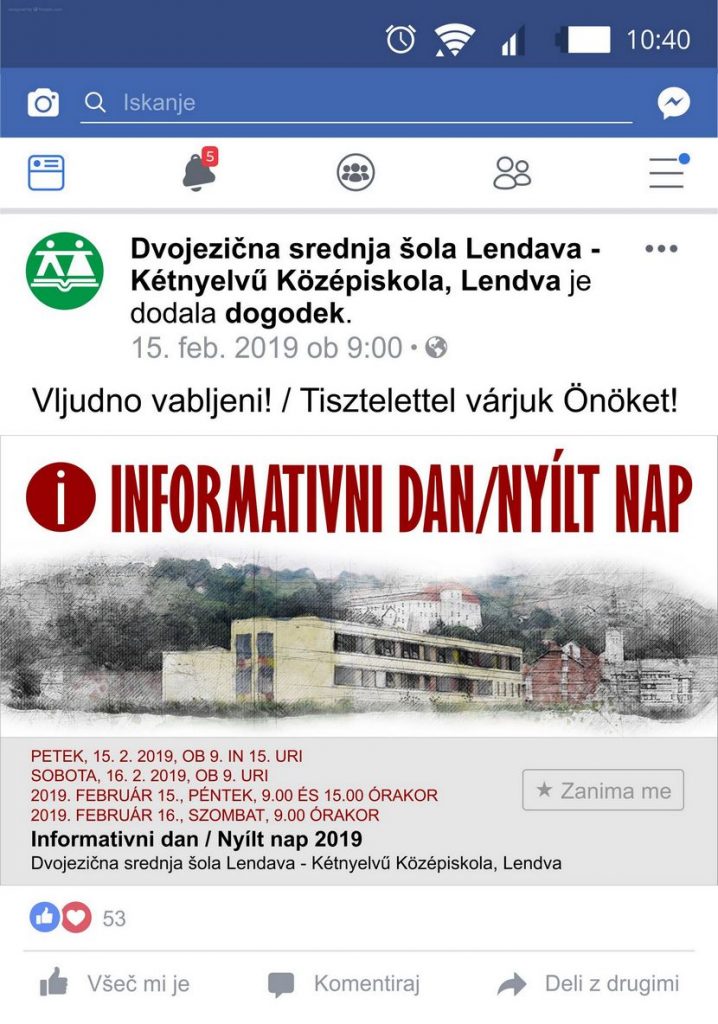Switch to the news feed tab

pyautogui.click(x=46, y=173)
